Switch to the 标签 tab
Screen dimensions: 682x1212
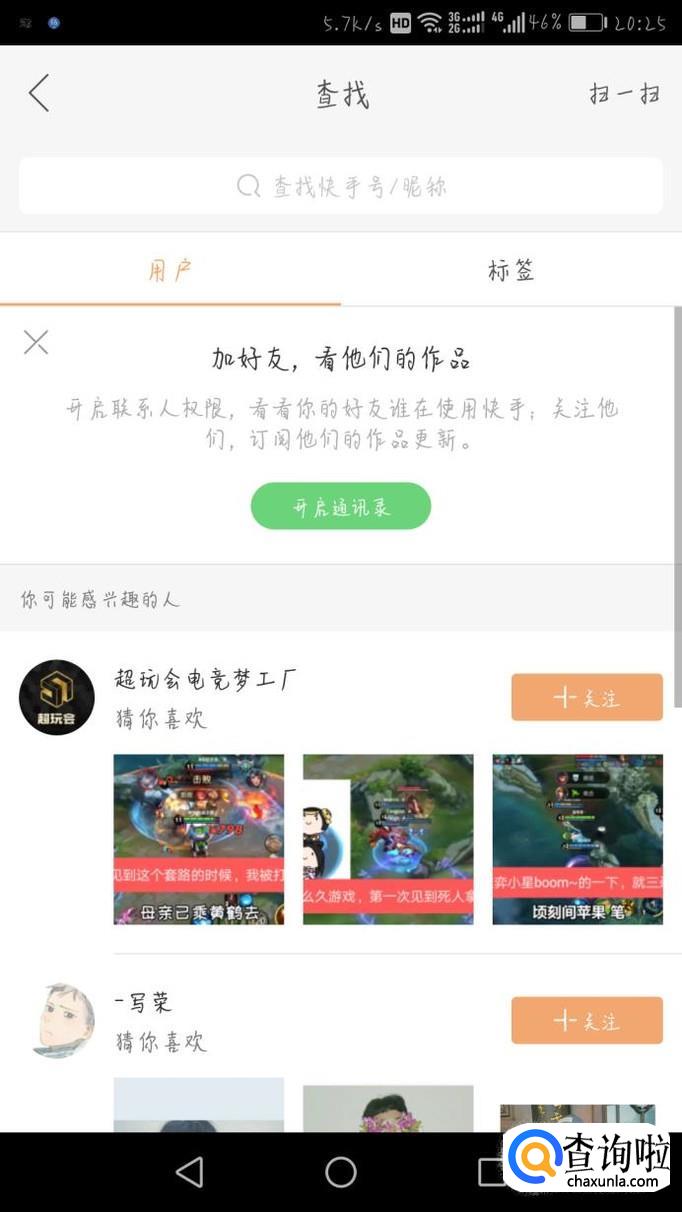pos(511,271)
